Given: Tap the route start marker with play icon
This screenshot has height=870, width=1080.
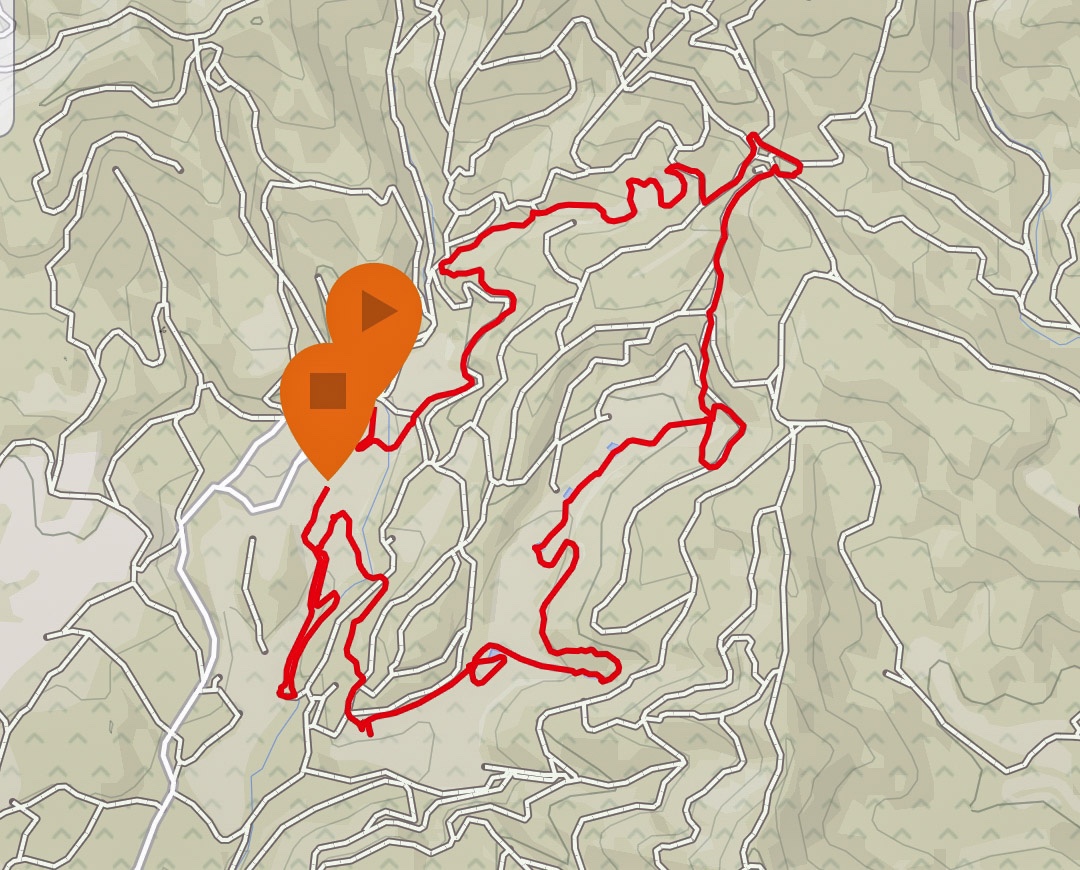Looking at the screenshot, I should tap(377, 310).
